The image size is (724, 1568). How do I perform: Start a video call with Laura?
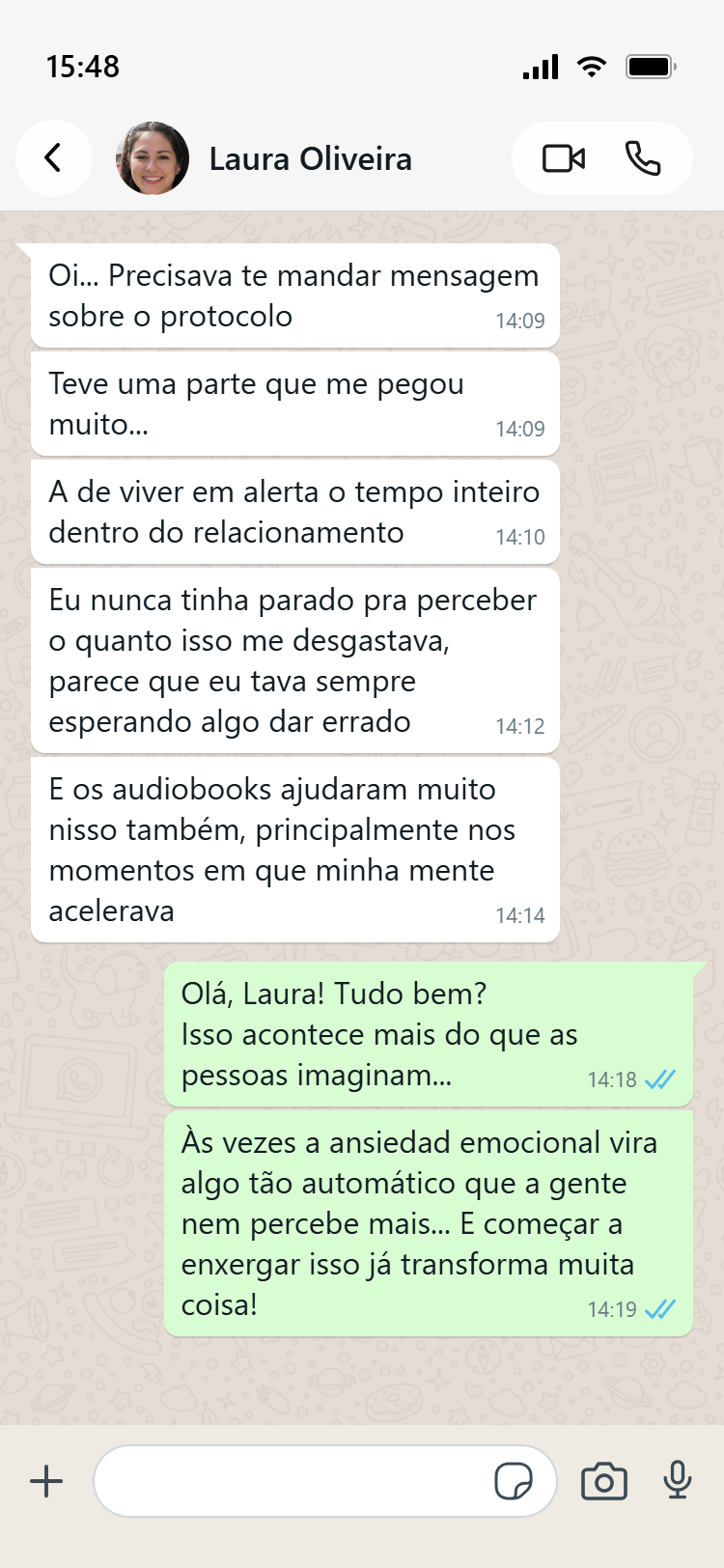tap(564, 158)
